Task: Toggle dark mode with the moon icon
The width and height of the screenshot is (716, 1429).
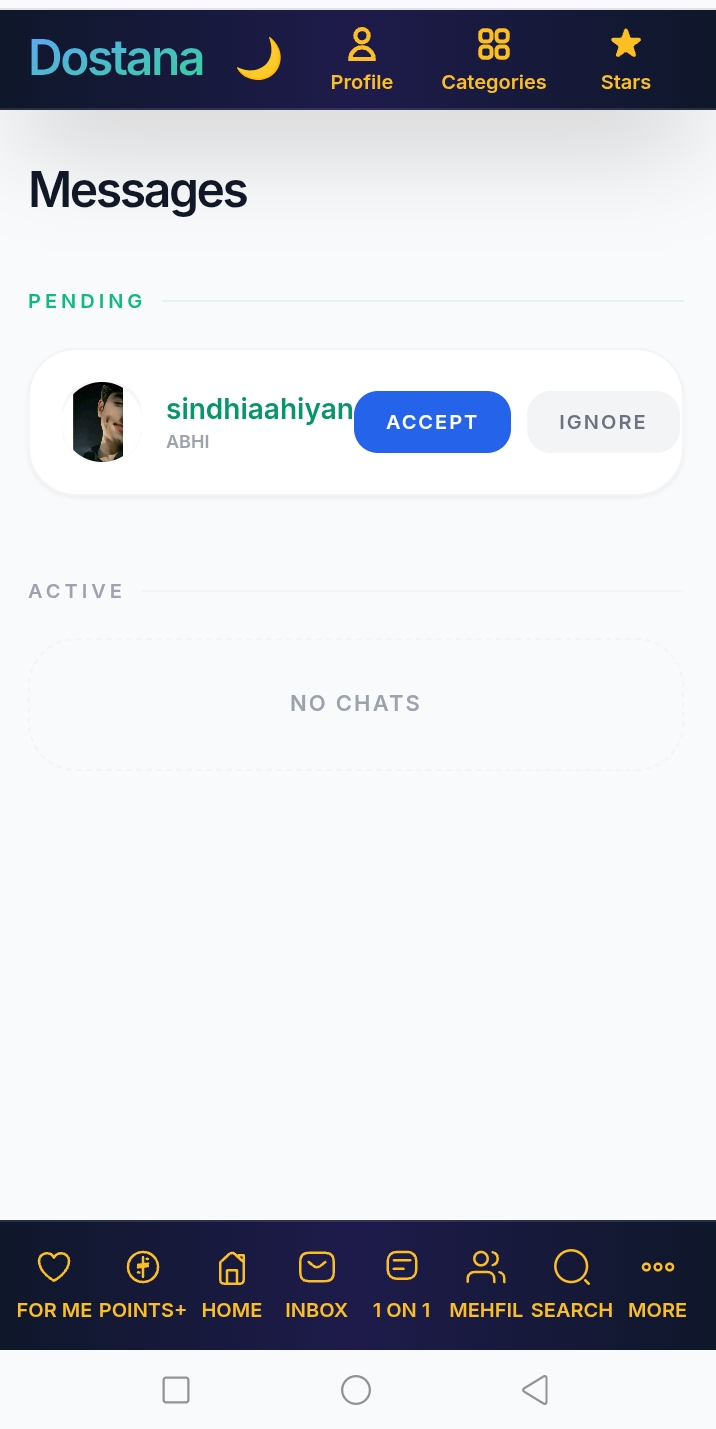Action: pos(259,60)
